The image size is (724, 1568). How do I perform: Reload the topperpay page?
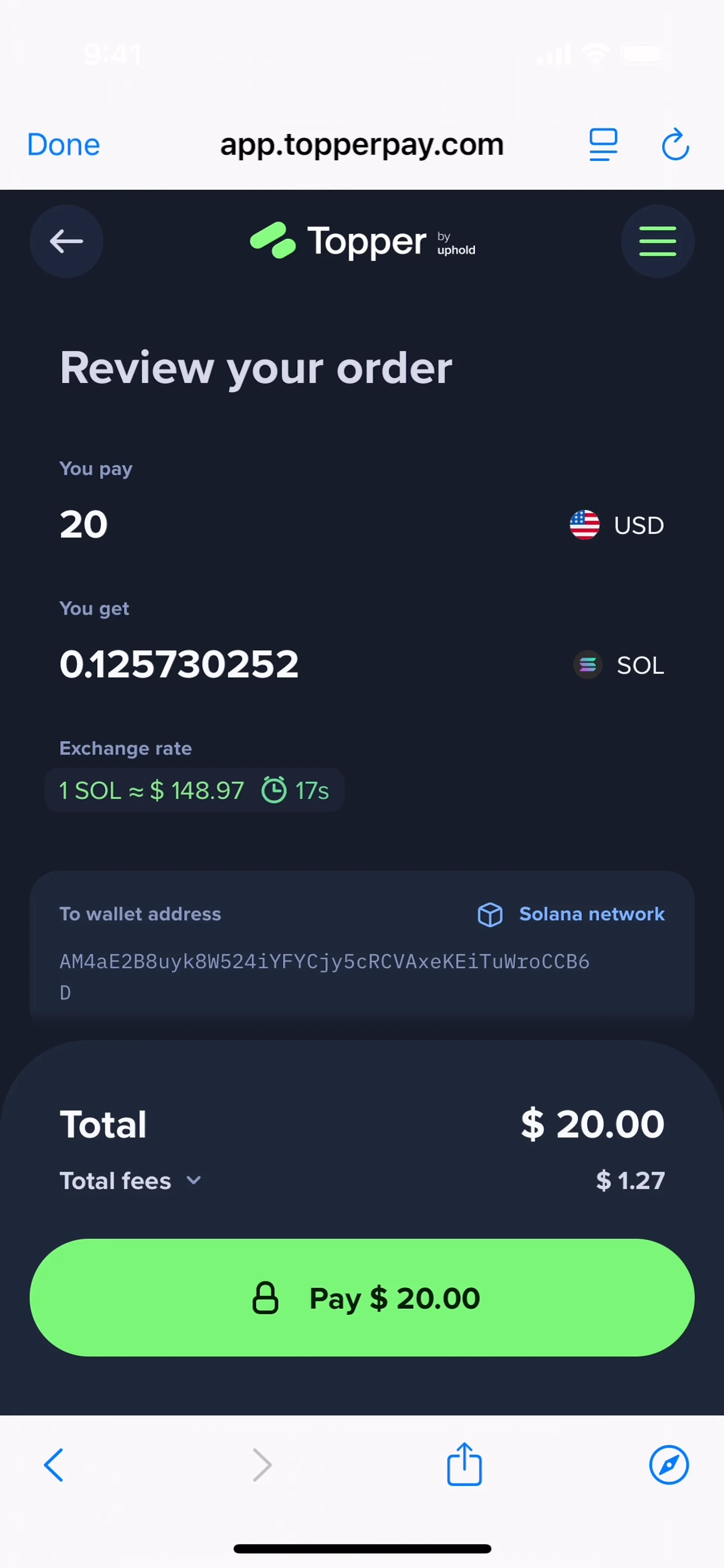tap(675, 145)
